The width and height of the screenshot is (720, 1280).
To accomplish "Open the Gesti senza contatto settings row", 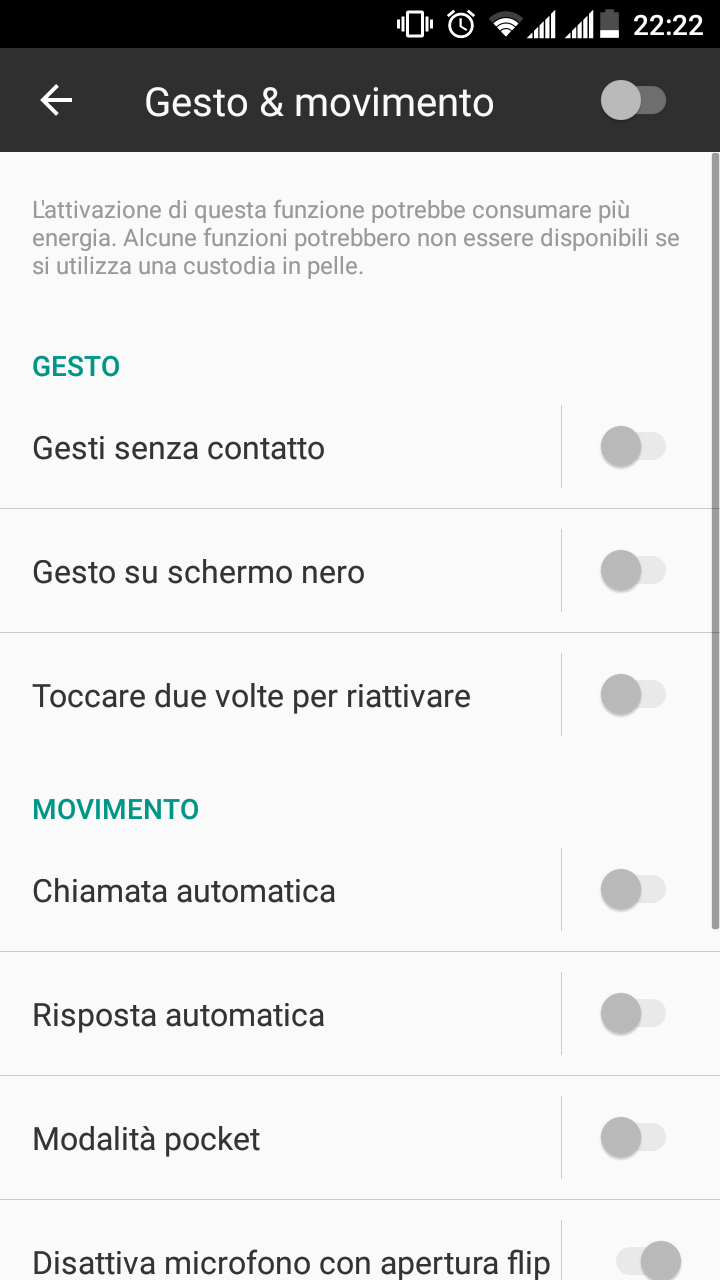I will pos(280,447).
